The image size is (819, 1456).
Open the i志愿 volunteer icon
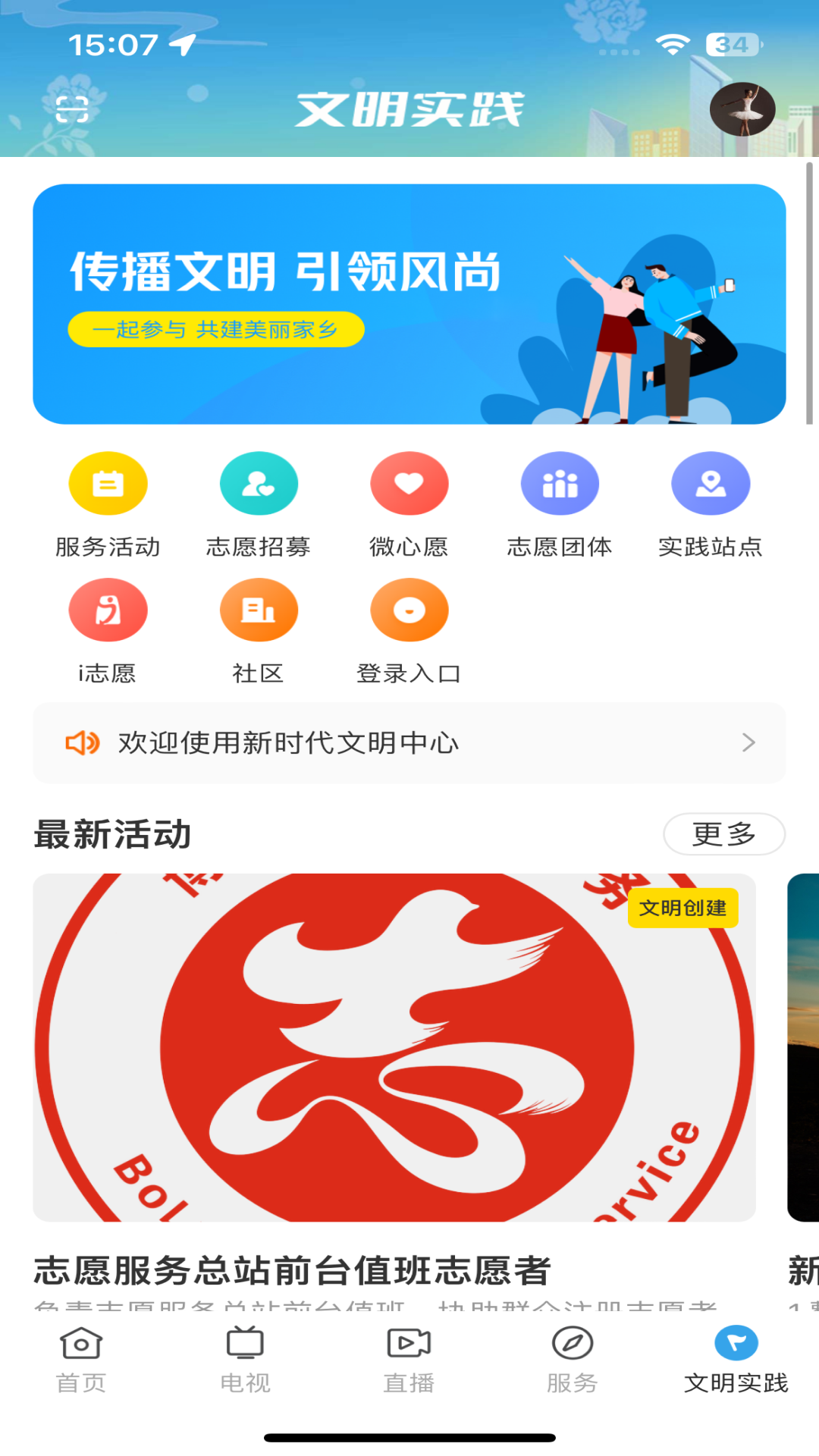point(108,609)
